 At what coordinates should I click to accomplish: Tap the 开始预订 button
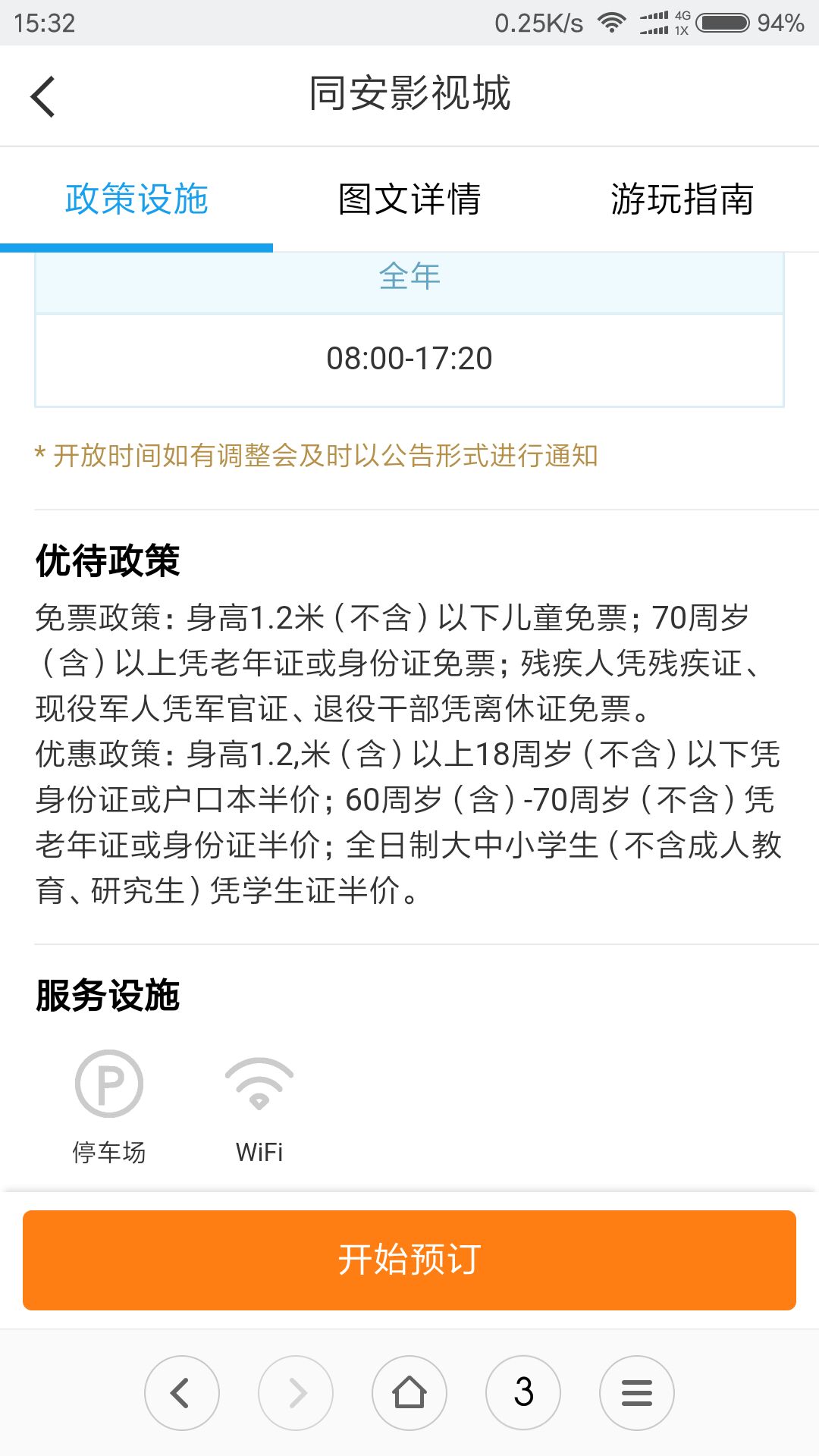(x=409, y=1260)
